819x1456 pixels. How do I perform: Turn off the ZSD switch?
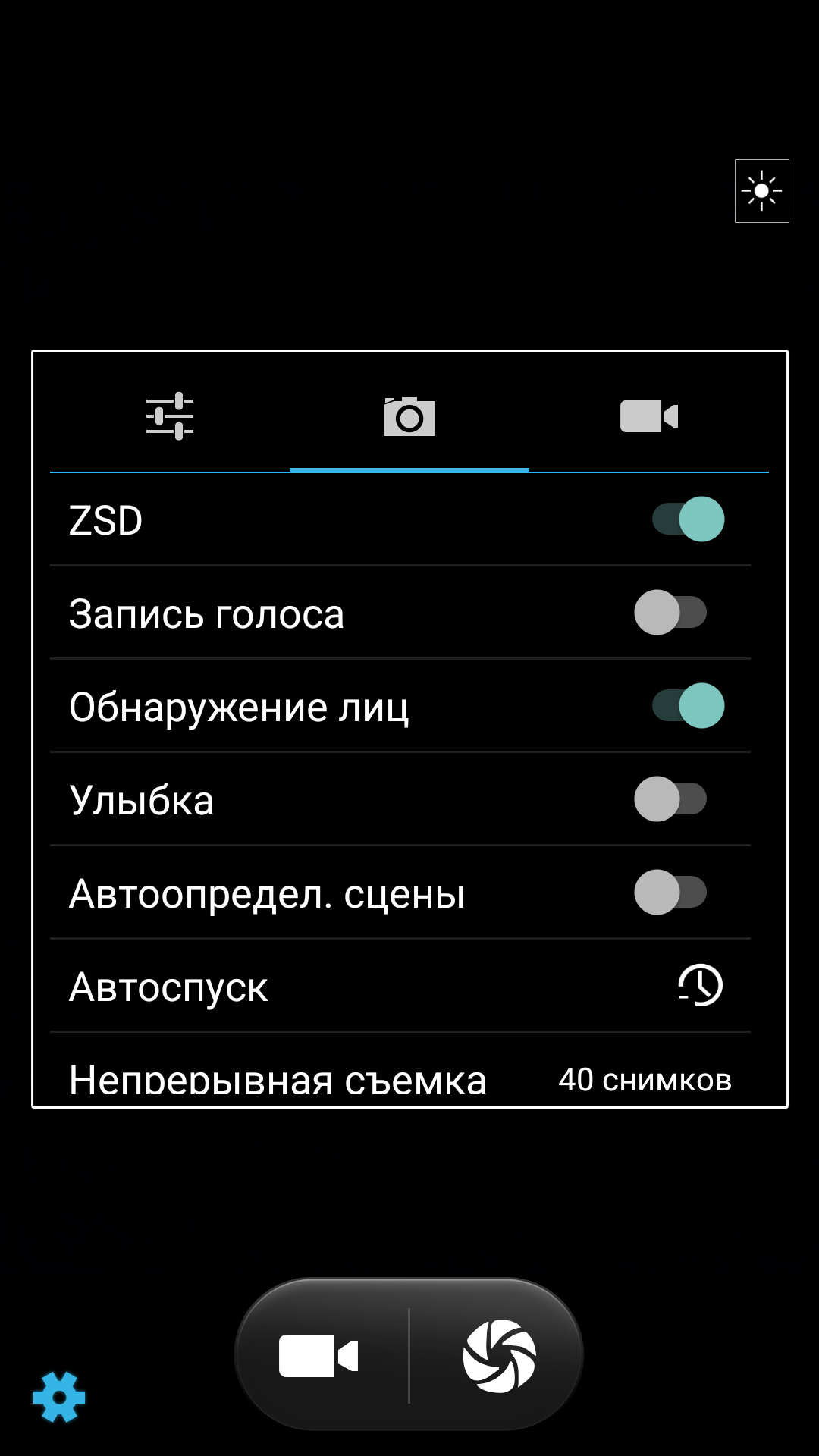[x=689, y=519]
